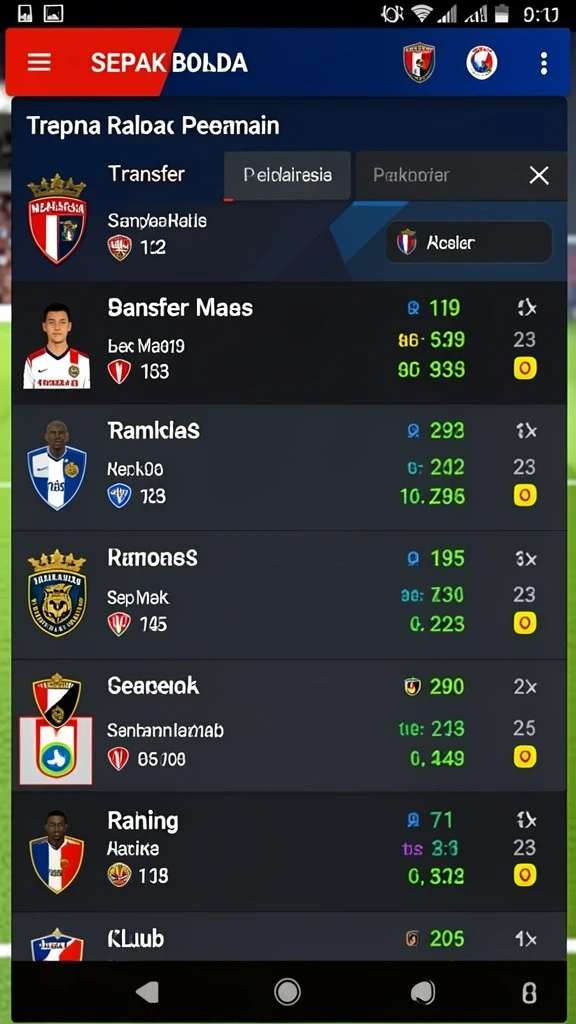Open the Geaperok row
This screenshot has height=1024, width=576.
point(289,725)
